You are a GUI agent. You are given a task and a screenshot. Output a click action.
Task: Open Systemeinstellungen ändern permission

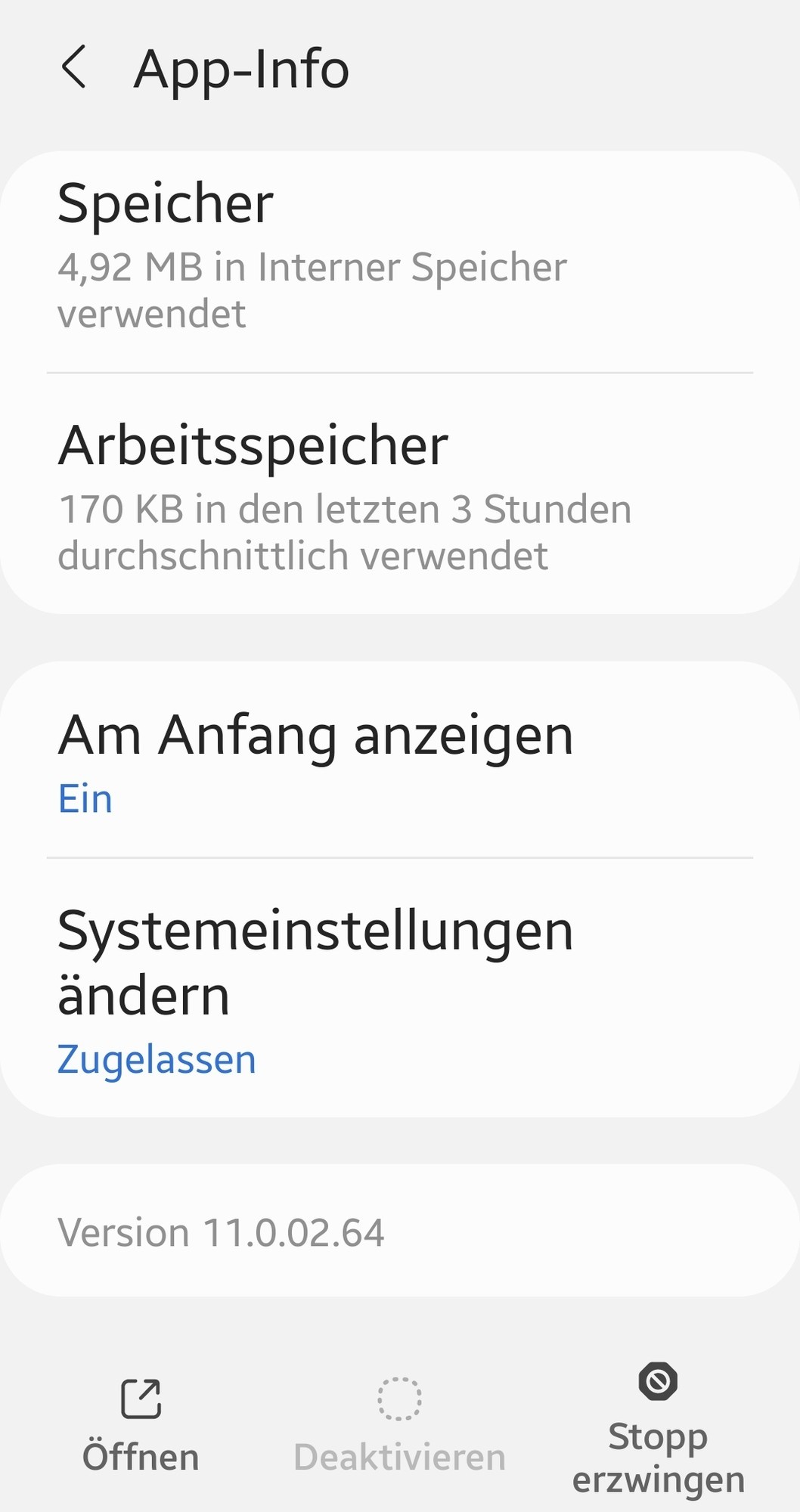tap(399, 990)
